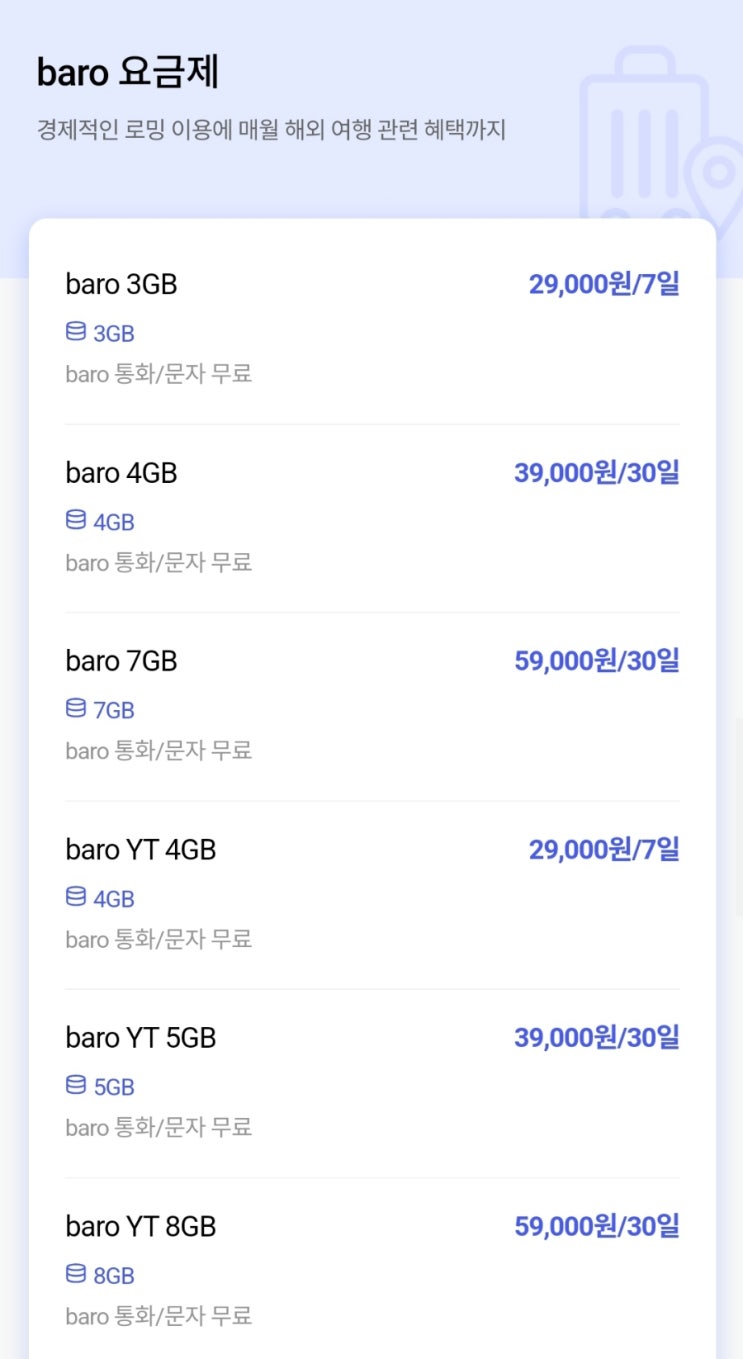The image size is (743, 1359).
Task: Click the baro 요금제 page title
Action: 126,73
